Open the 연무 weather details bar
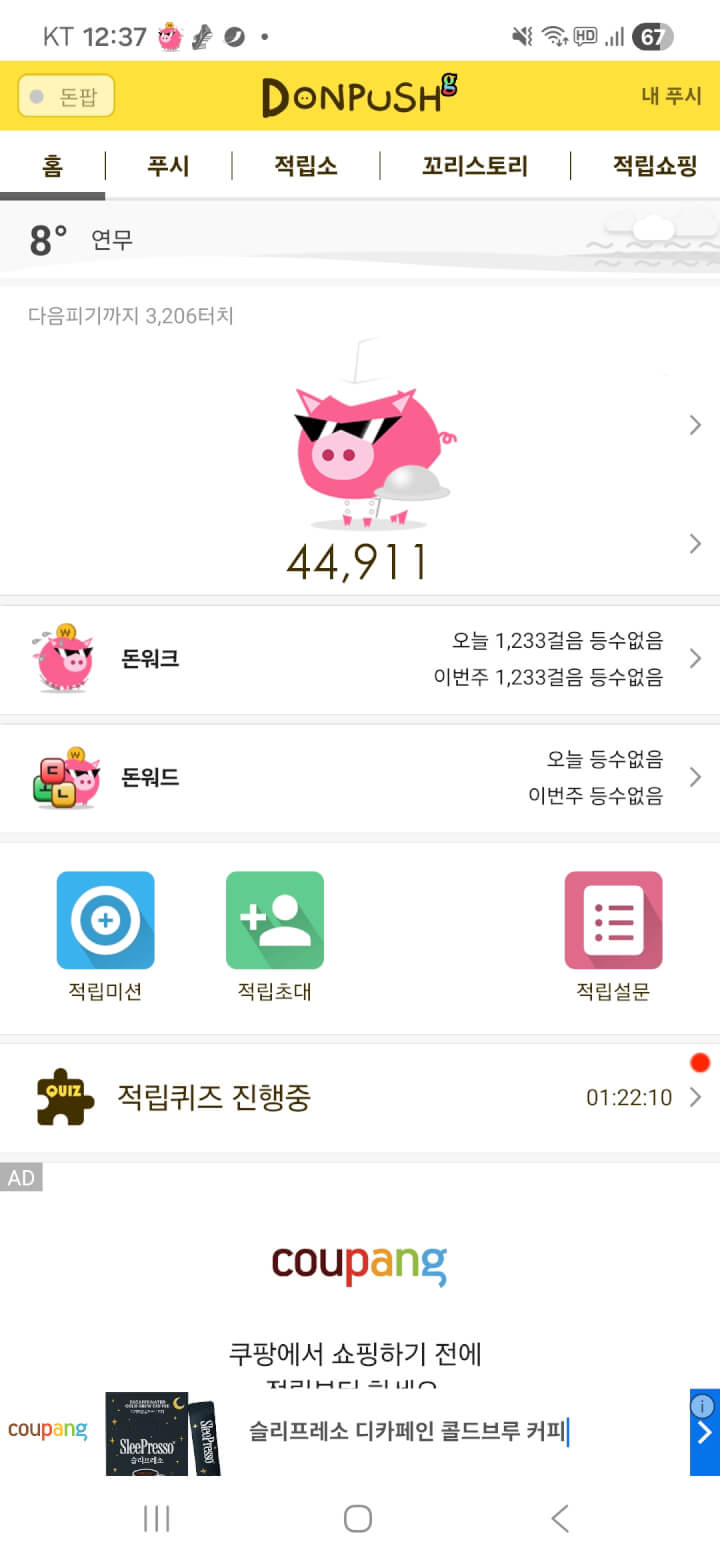 coord(360,240)
